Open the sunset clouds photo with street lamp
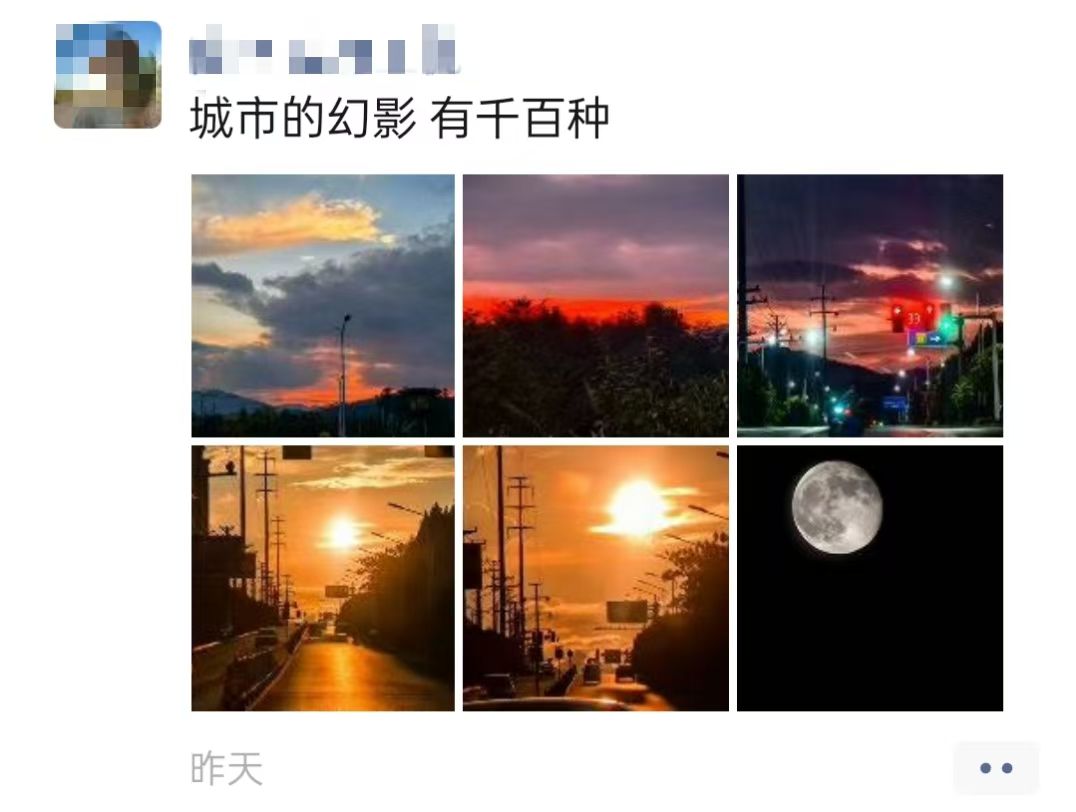 coord(323,306)
